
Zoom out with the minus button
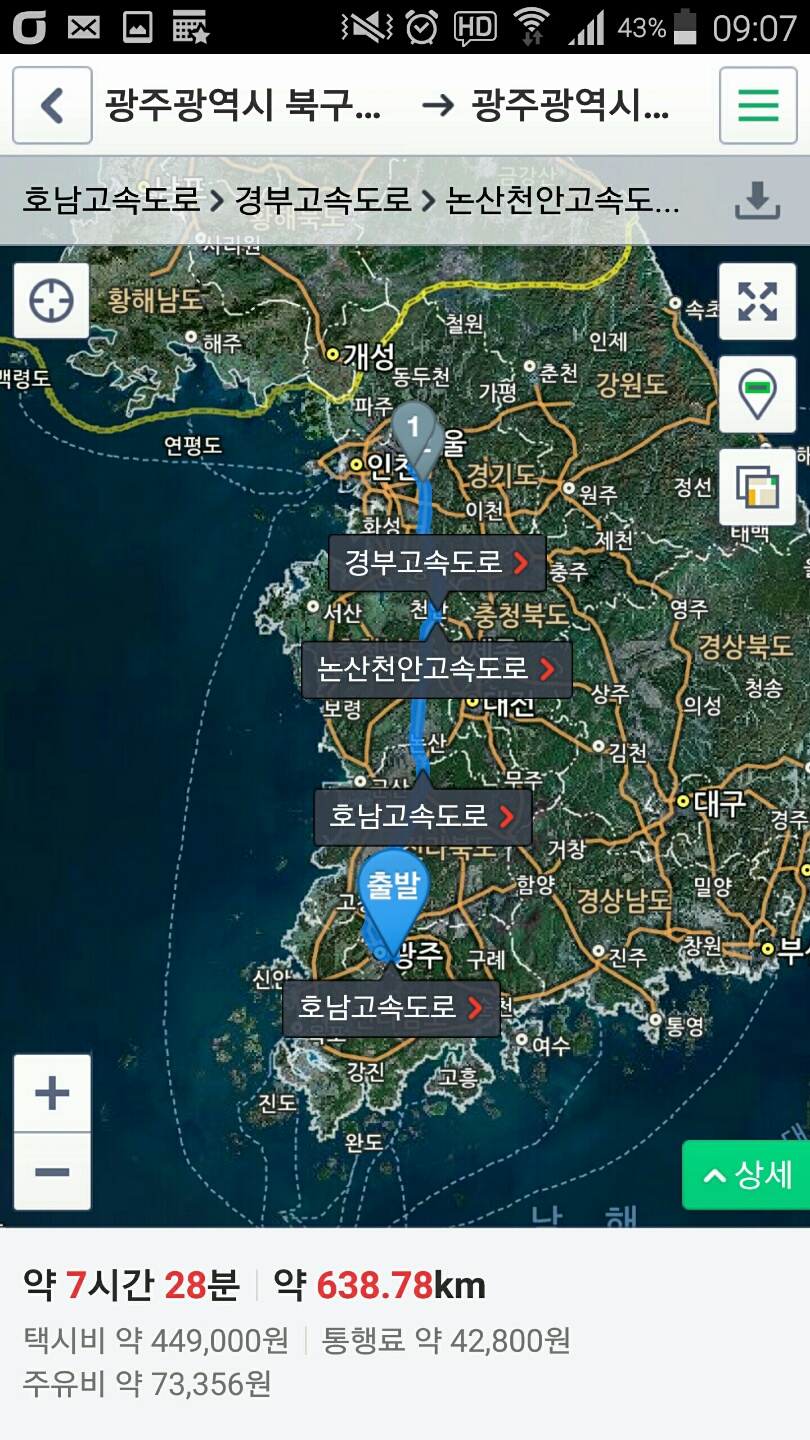point(52,1171)
